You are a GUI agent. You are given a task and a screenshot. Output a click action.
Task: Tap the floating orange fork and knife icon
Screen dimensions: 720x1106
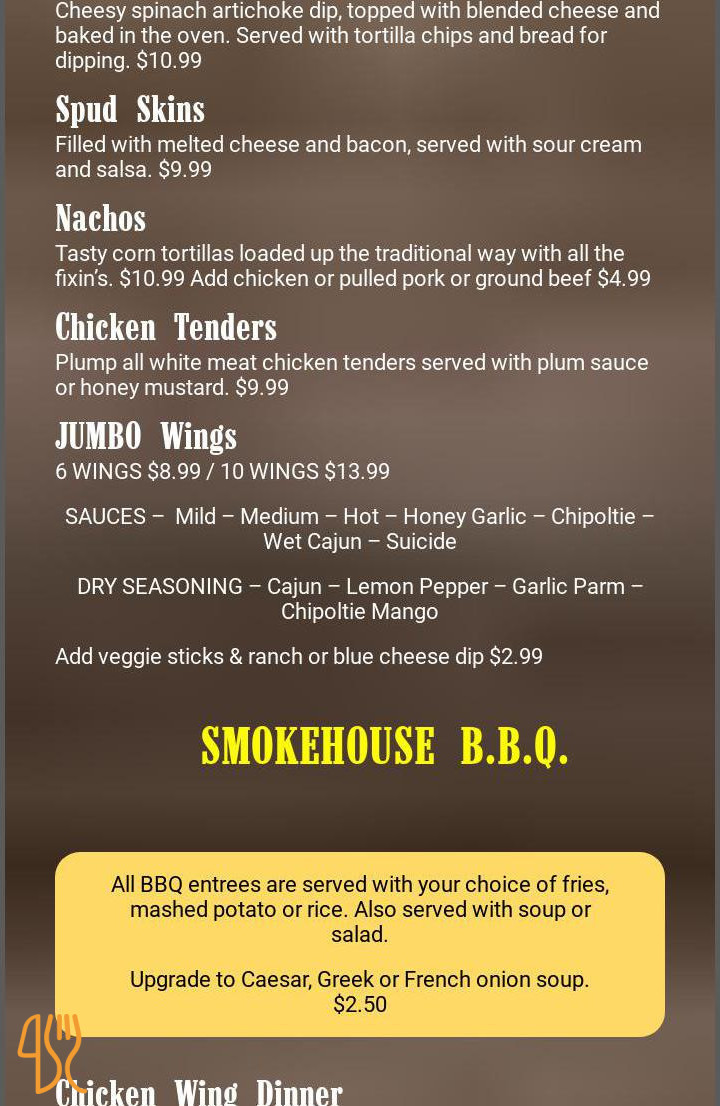(x=52, y=1053)
